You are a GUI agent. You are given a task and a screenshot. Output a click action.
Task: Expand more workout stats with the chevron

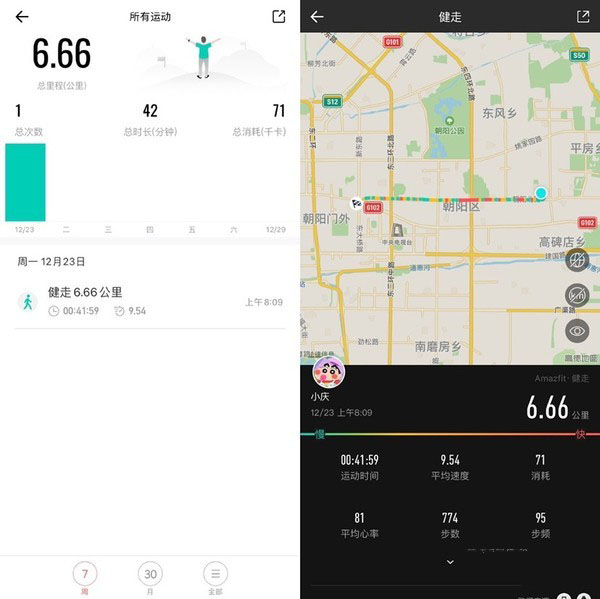[x=450, y=563]
